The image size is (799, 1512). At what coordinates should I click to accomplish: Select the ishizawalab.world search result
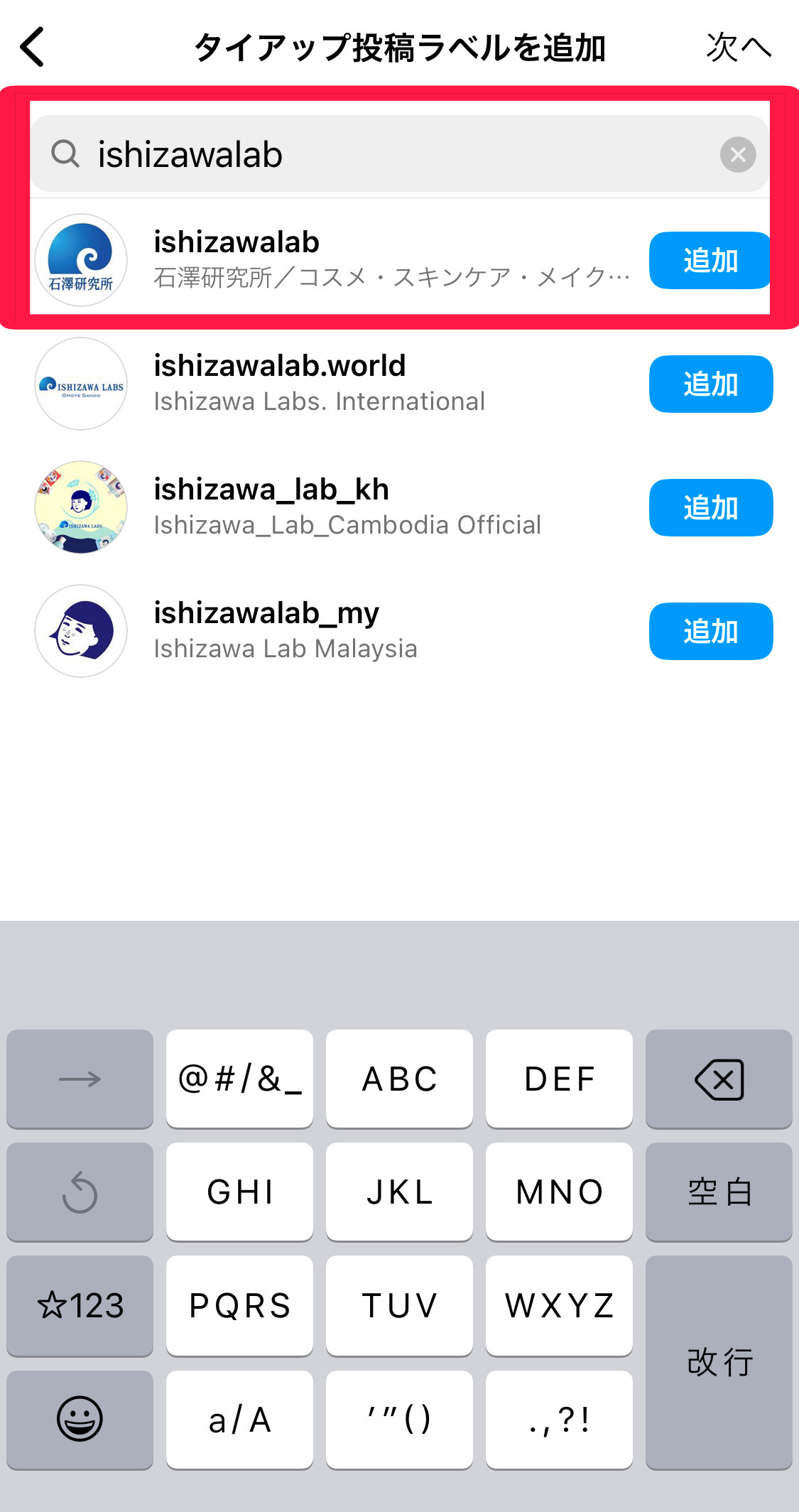click(x=320, y=384)
